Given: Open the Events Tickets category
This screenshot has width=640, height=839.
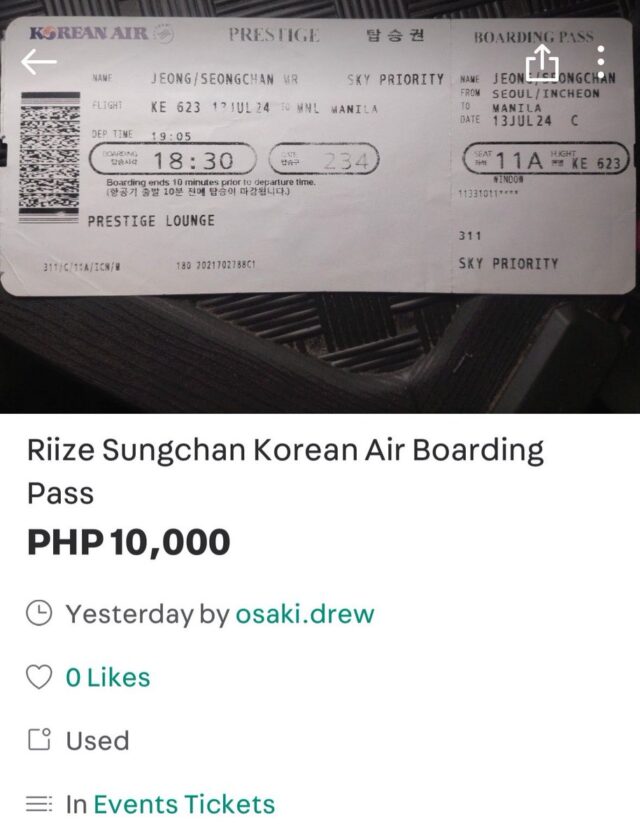Looking at the screenshot, I should (184, 804).
